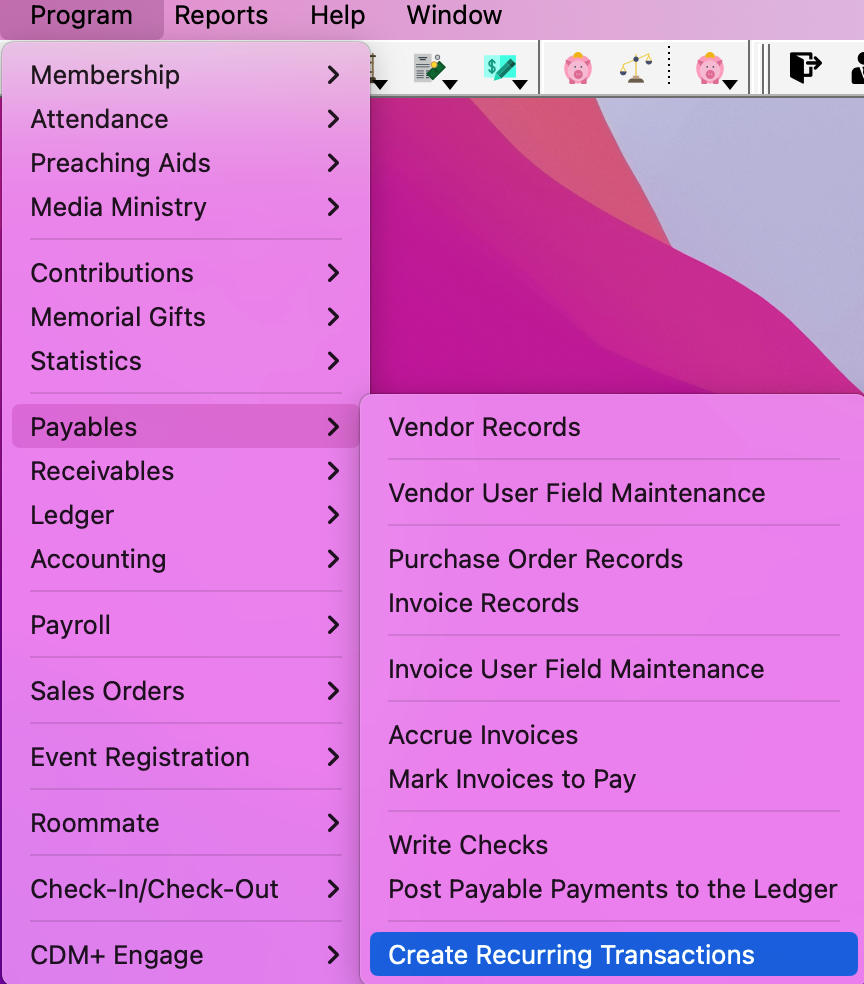The width and height of the screenshot is (864, 984).
Task: Open the Window menu
Action: tap(453, 15)
